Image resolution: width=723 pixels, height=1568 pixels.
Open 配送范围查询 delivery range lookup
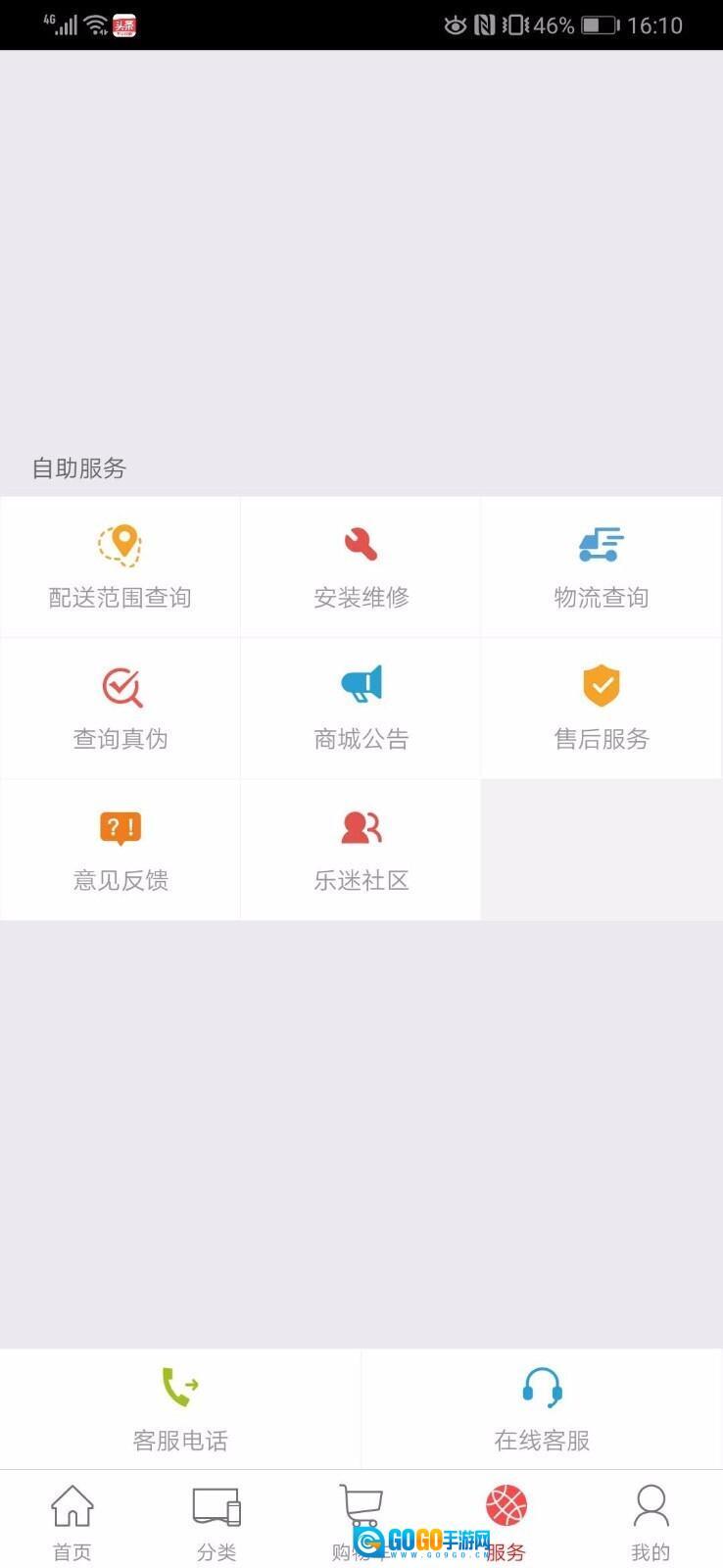click(120, 567)
